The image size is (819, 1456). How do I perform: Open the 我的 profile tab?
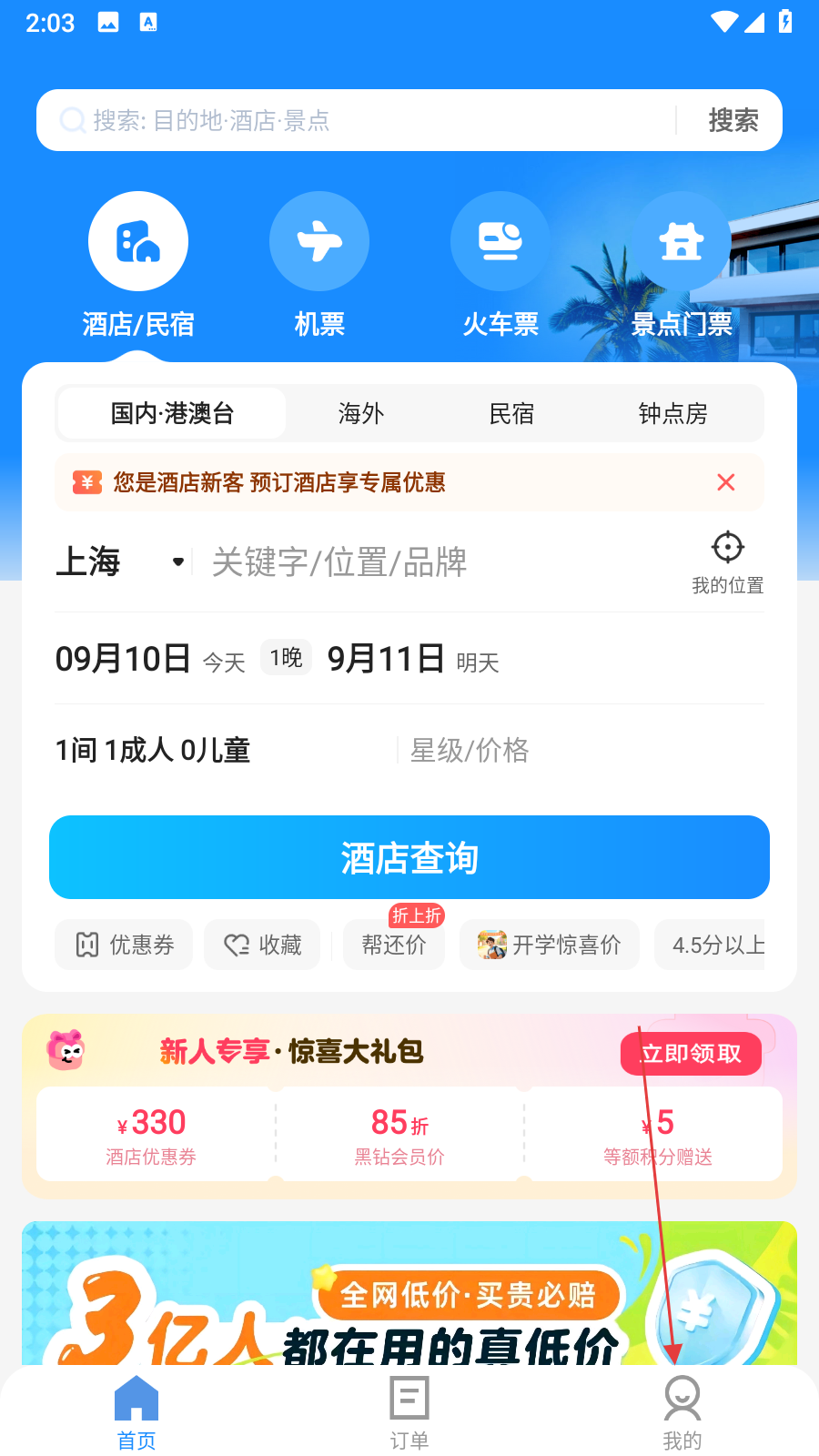coord(682,1412)
